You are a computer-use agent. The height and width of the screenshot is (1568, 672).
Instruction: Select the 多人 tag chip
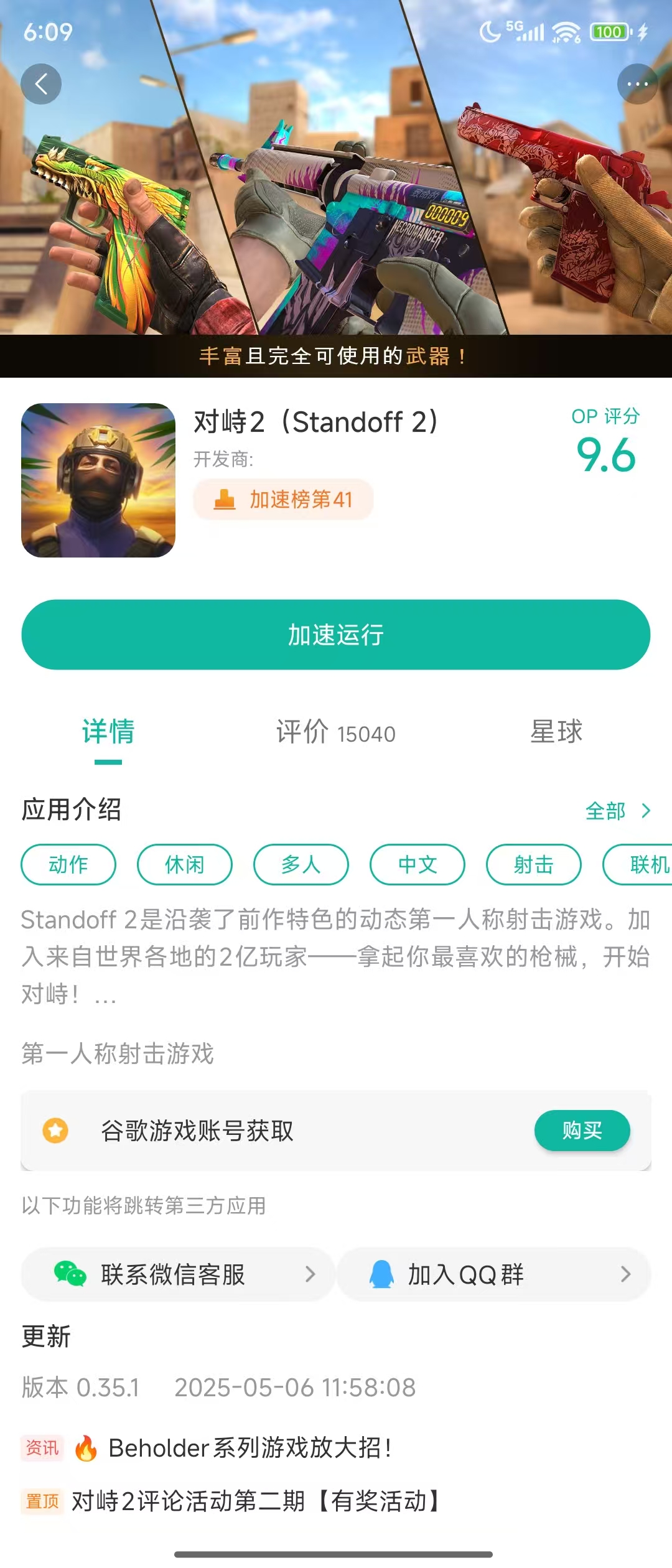pos(301,864)
